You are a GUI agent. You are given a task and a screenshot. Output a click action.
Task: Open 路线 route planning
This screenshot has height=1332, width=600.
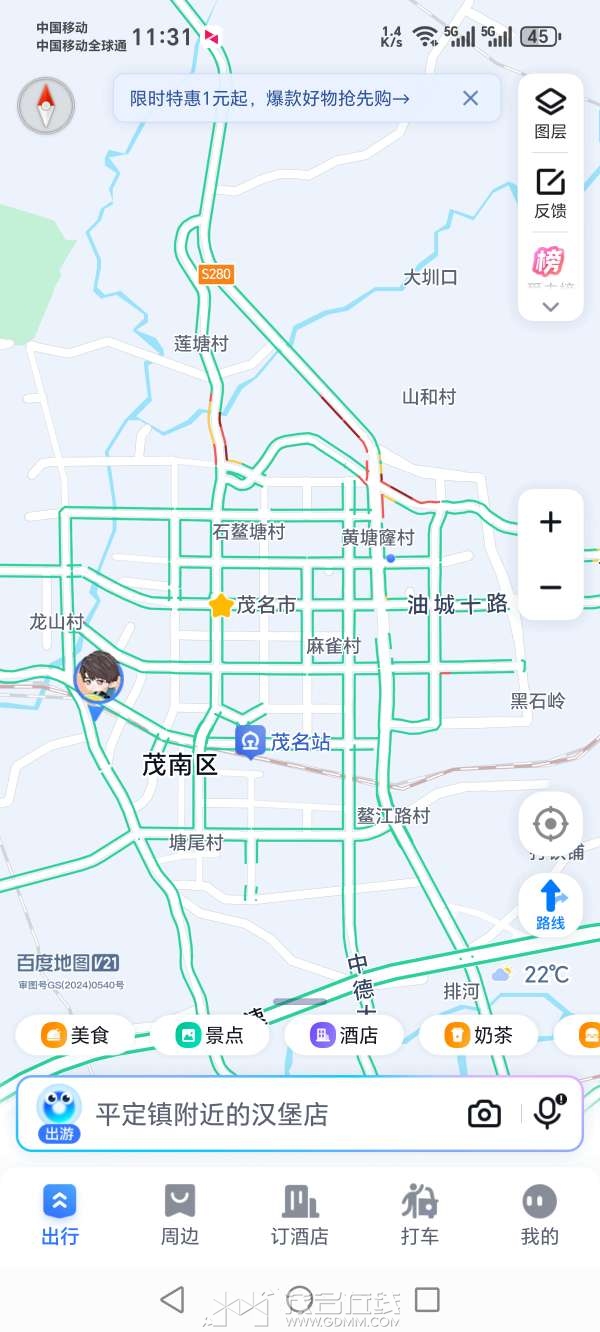click(x=550, y=904)
